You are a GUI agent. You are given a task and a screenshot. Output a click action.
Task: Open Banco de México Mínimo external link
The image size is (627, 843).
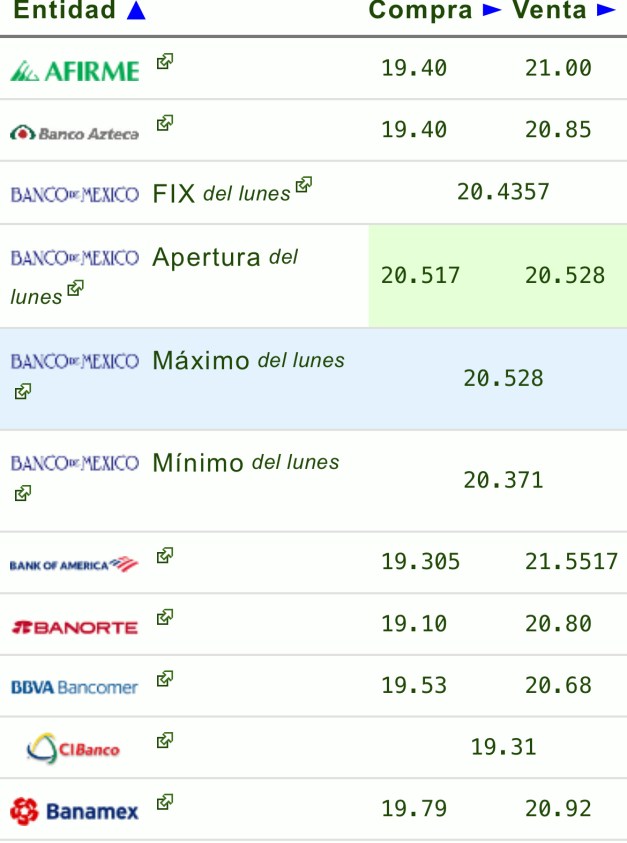point(23,493)
